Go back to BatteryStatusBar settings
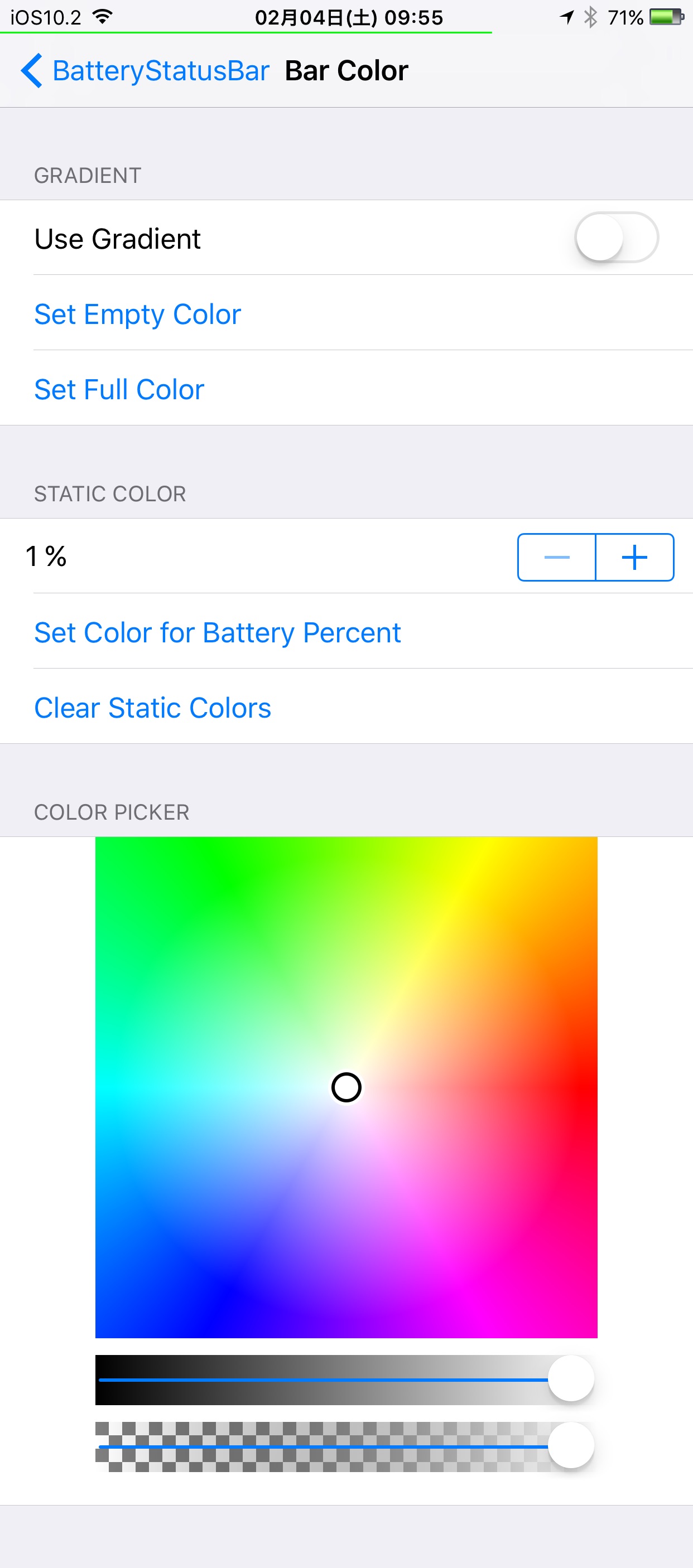Image resolution: width=693 pixels, height=1568 pixels. pos(145,71)
